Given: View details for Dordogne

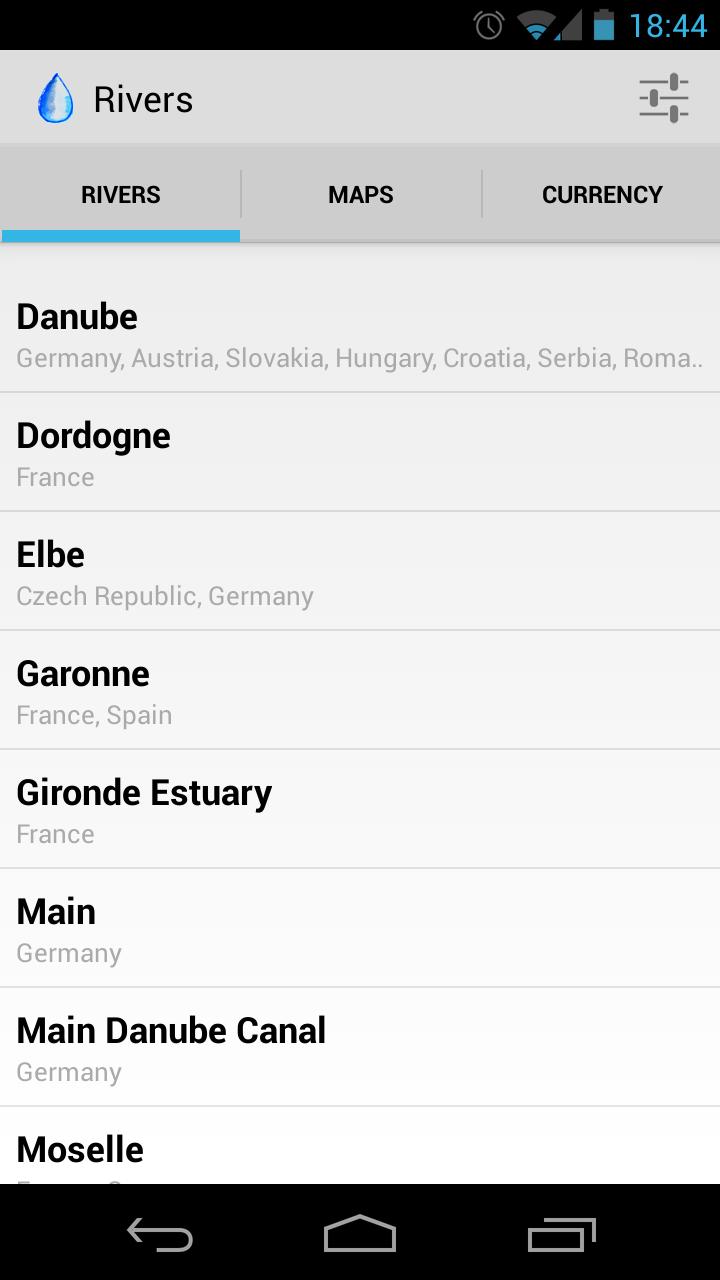Looking at the screenshot, I should 360,453.
